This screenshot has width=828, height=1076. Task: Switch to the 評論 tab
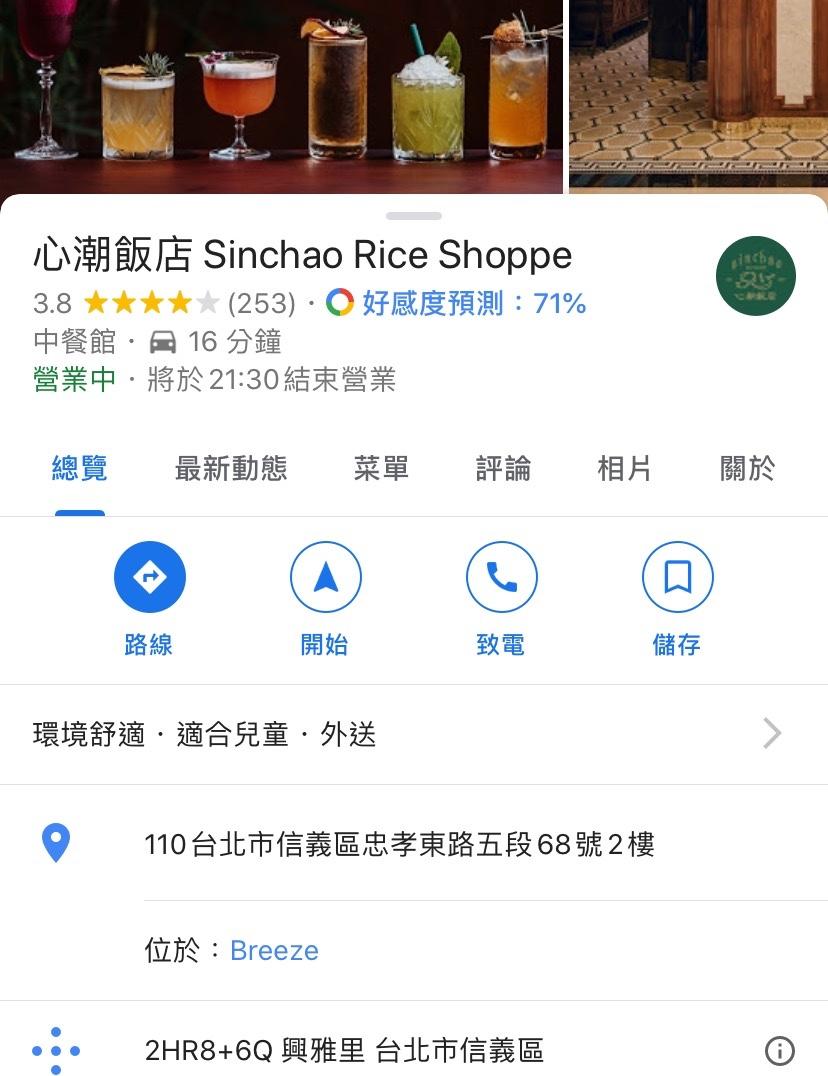503,468
